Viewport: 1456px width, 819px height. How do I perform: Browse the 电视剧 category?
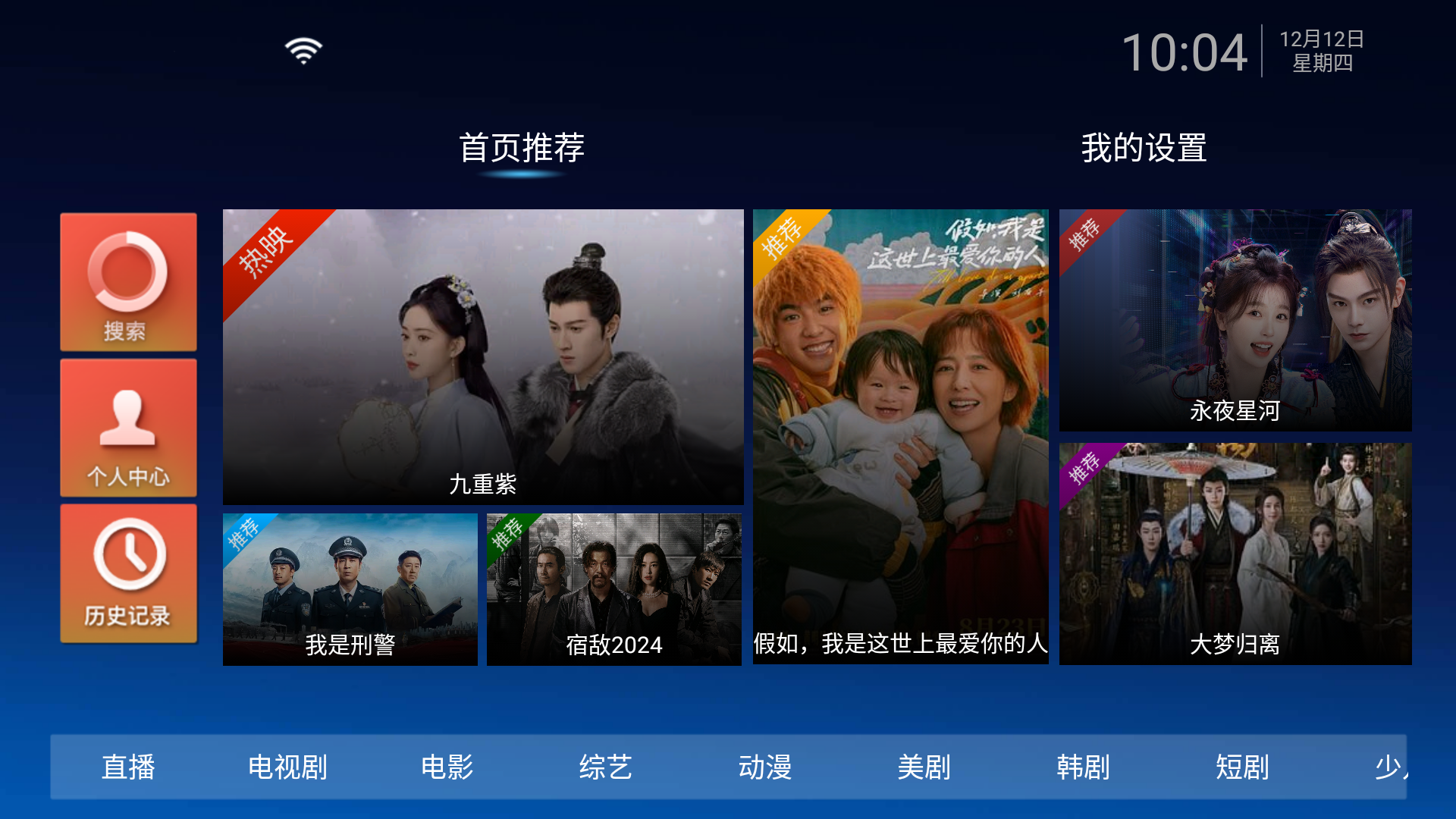tap(287, 767)
